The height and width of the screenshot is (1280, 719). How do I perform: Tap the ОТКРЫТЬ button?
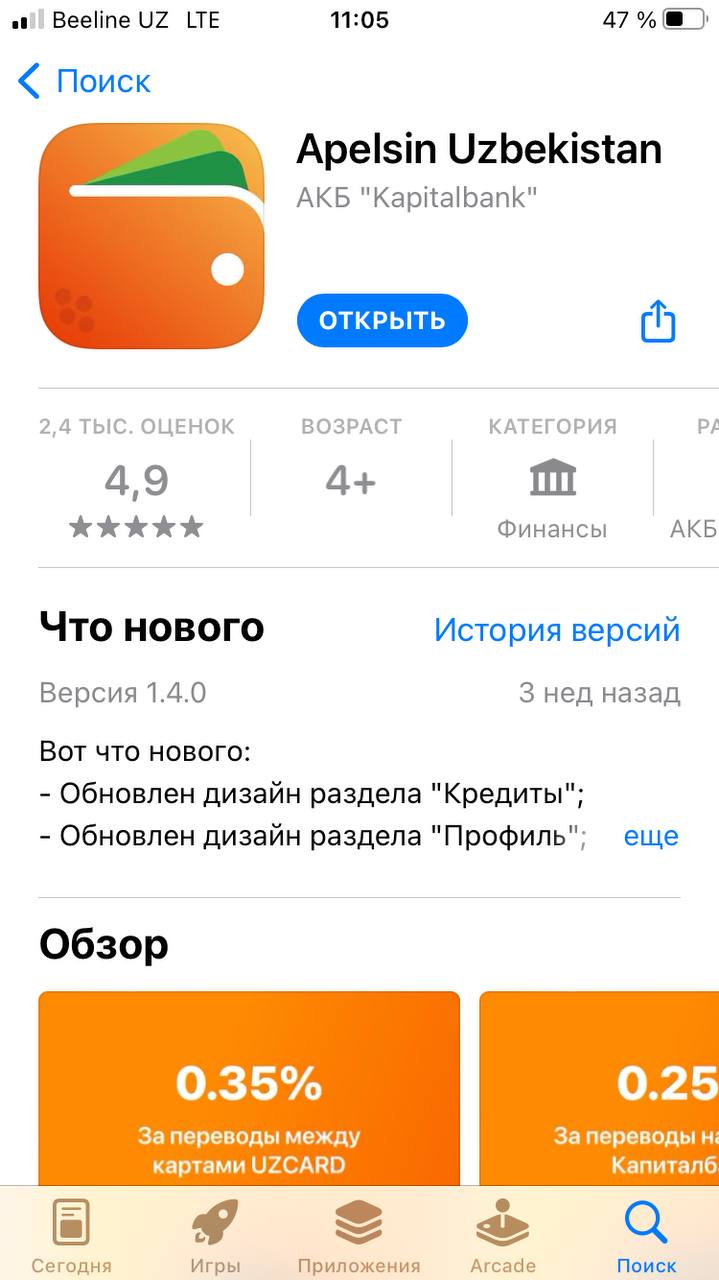coord(382,320)
